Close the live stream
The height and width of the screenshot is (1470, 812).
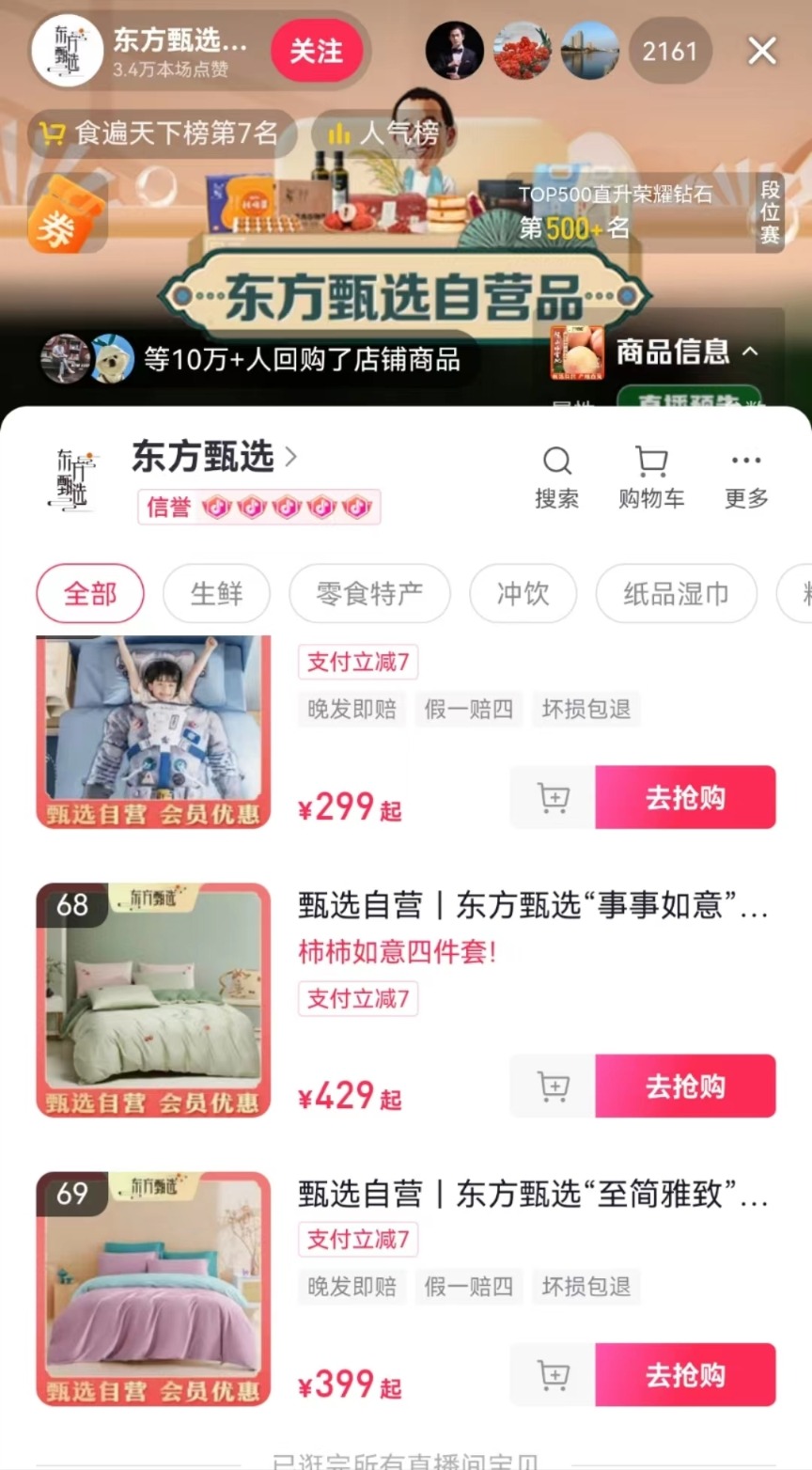coord(762,51)
